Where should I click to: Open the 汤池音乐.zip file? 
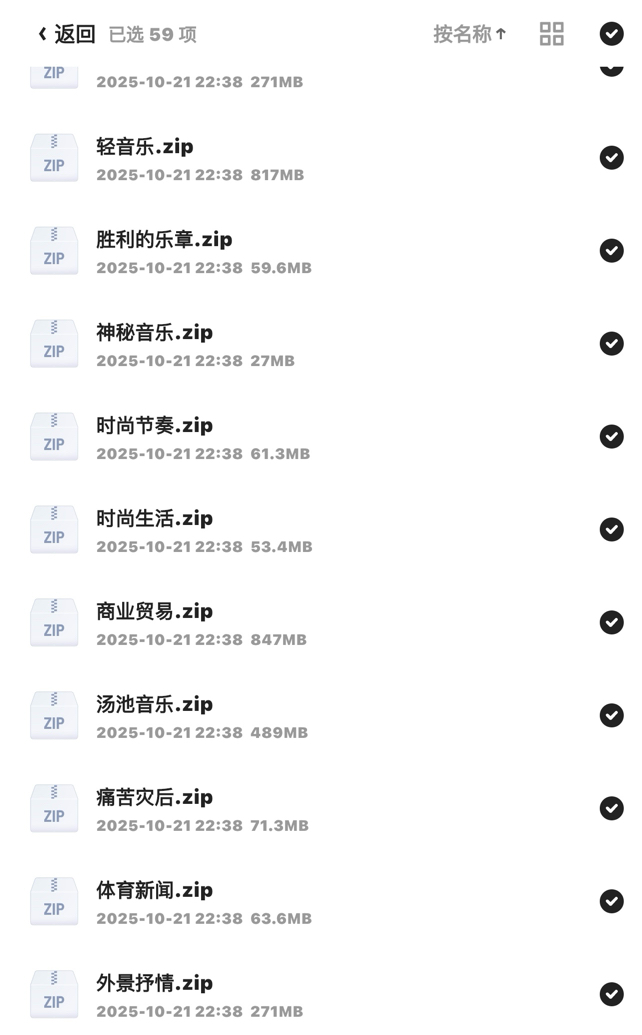154,705
